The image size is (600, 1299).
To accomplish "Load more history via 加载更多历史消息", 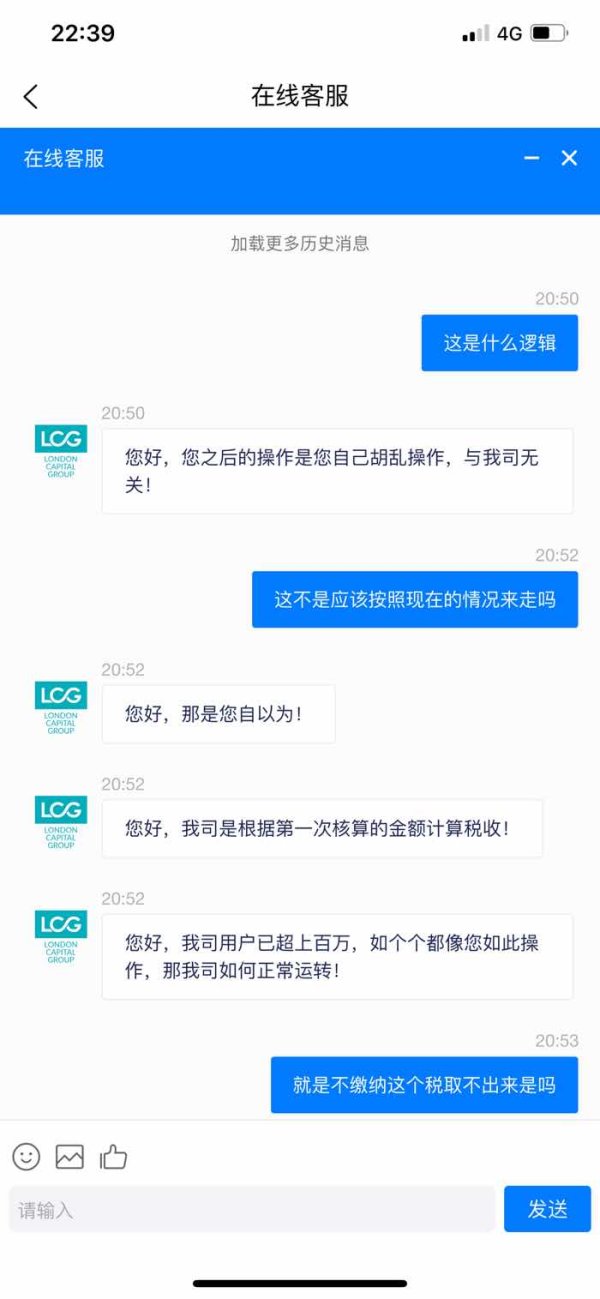I will pyautogui.click(x=300, y=243).
